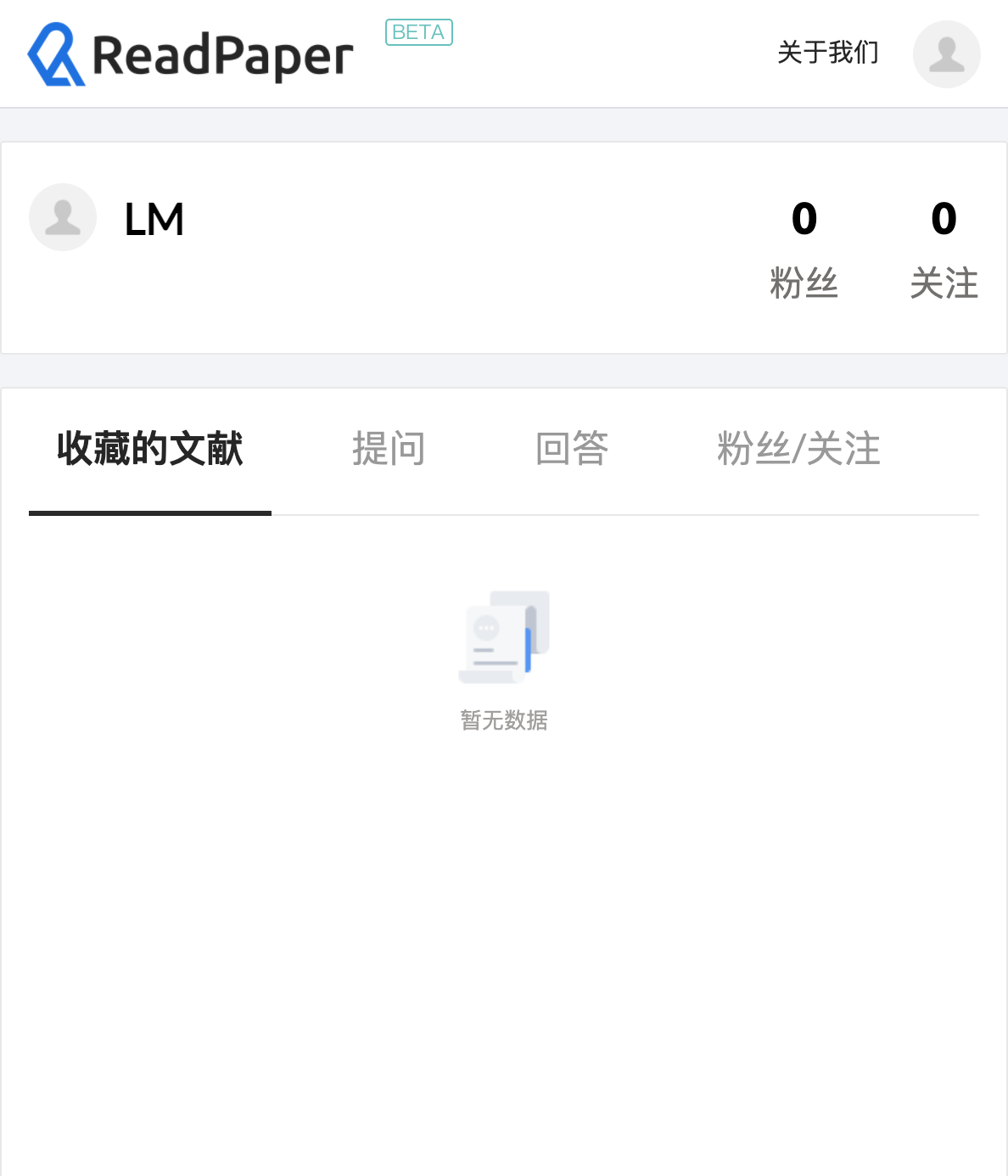Switch to the 提问 tab
This screenshot has width=1008, height=1176.
[389, 449]
